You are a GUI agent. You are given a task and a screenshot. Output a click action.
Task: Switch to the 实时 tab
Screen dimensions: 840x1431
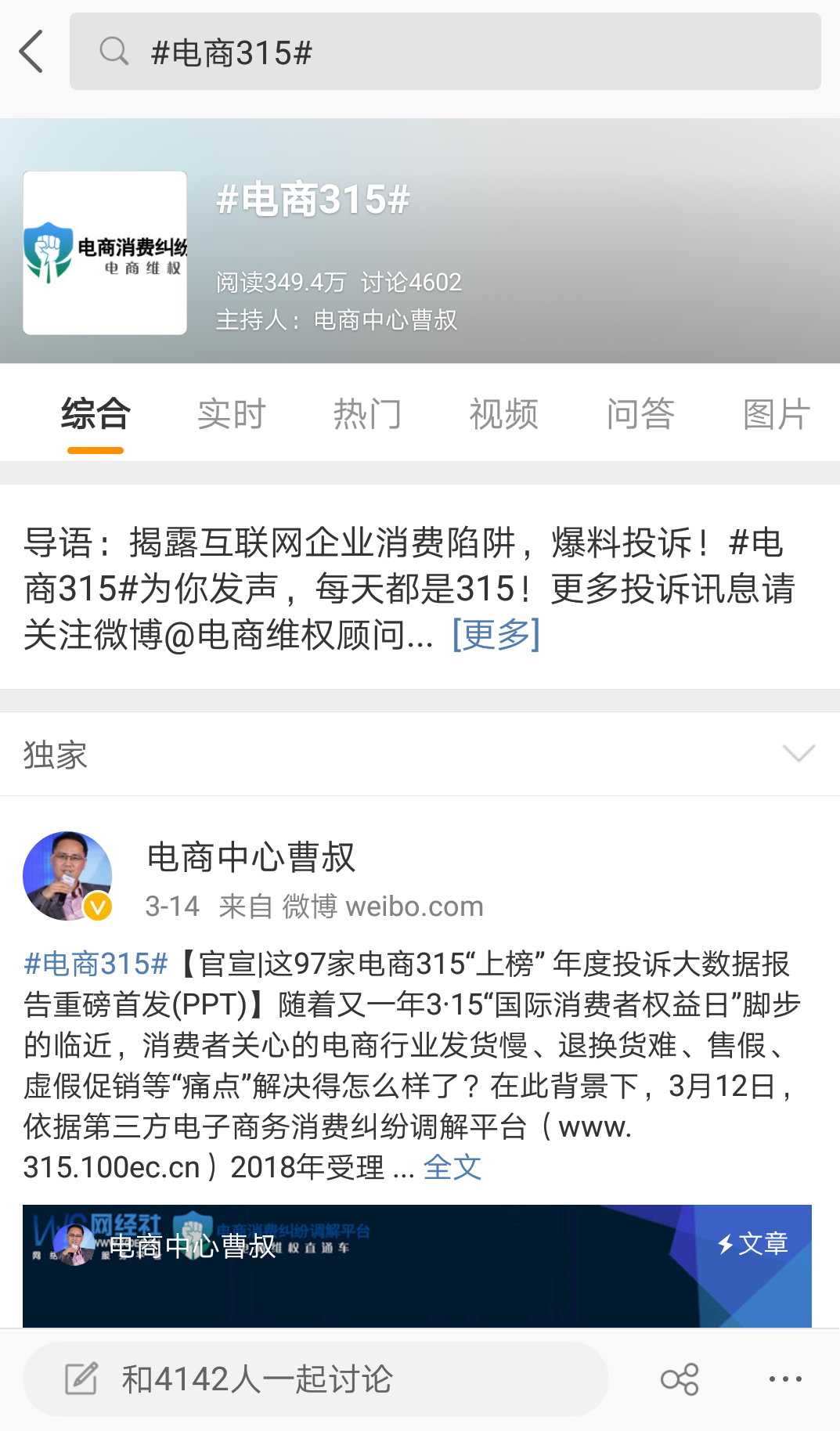231,414
